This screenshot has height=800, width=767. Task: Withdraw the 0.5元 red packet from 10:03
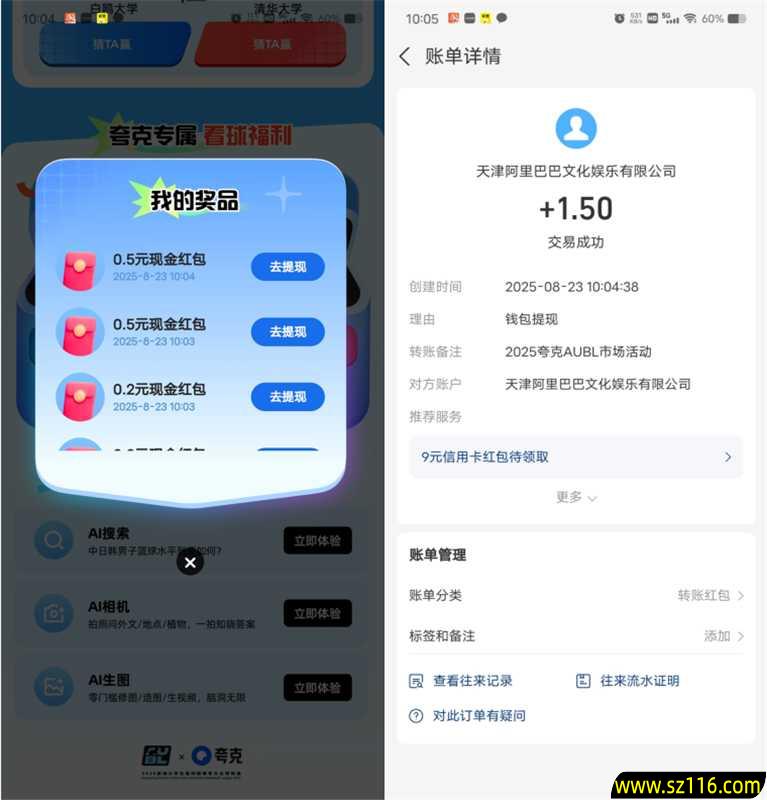pos(287,332)
